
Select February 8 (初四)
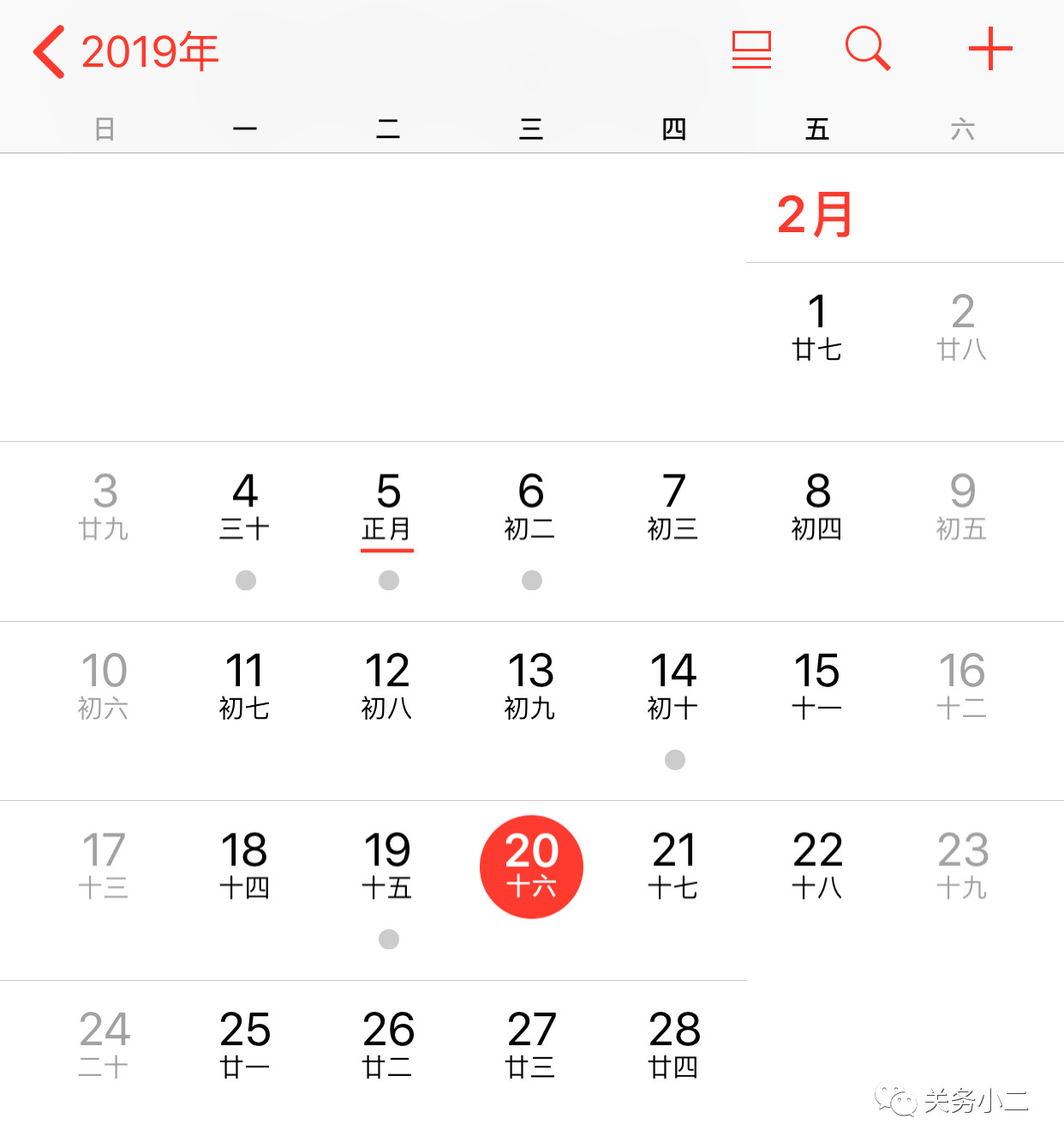tap(817, 506)
